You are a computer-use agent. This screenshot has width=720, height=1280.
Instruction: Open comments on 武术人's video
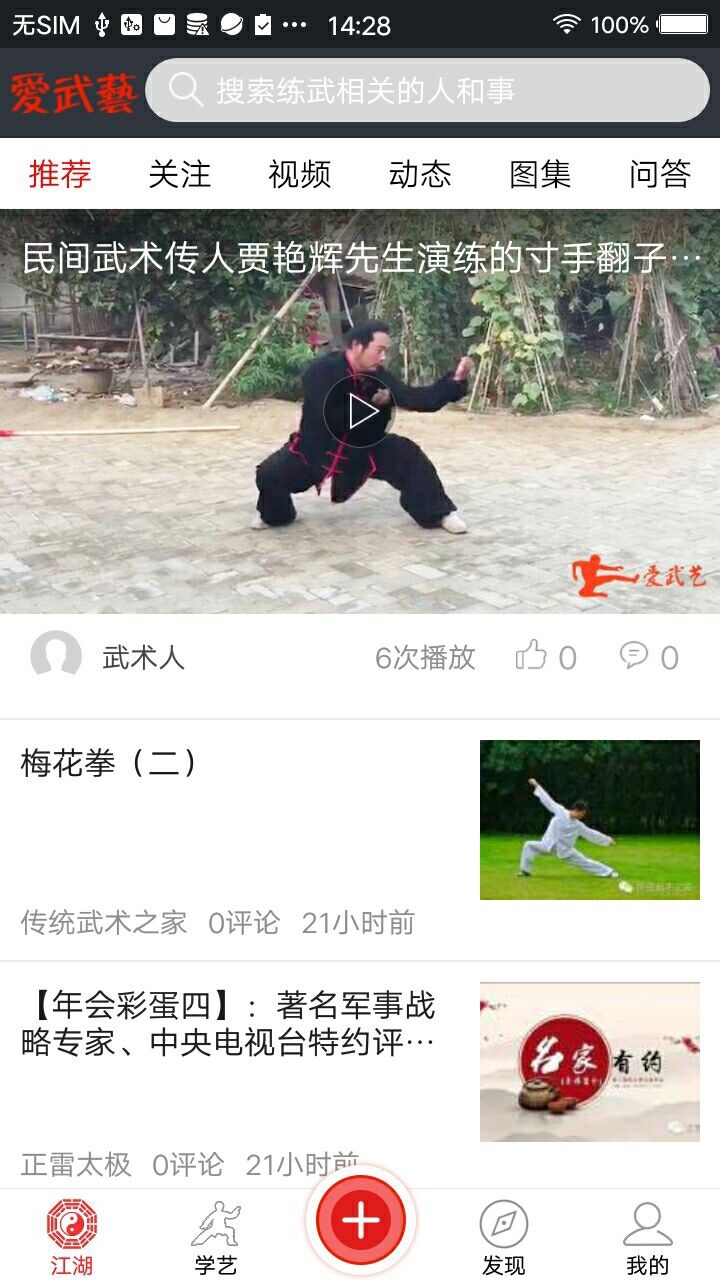[x=649, y=657]
